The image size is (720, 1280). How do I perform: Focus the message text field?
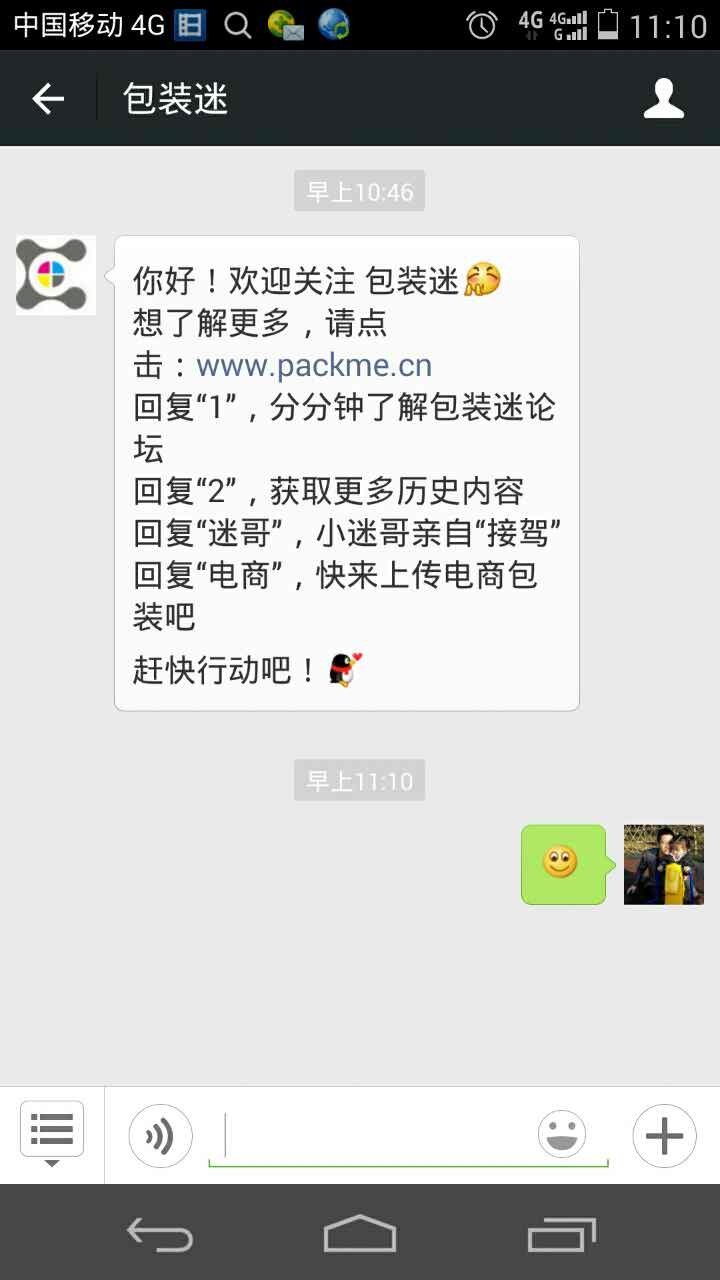[x=375, y=1136]
